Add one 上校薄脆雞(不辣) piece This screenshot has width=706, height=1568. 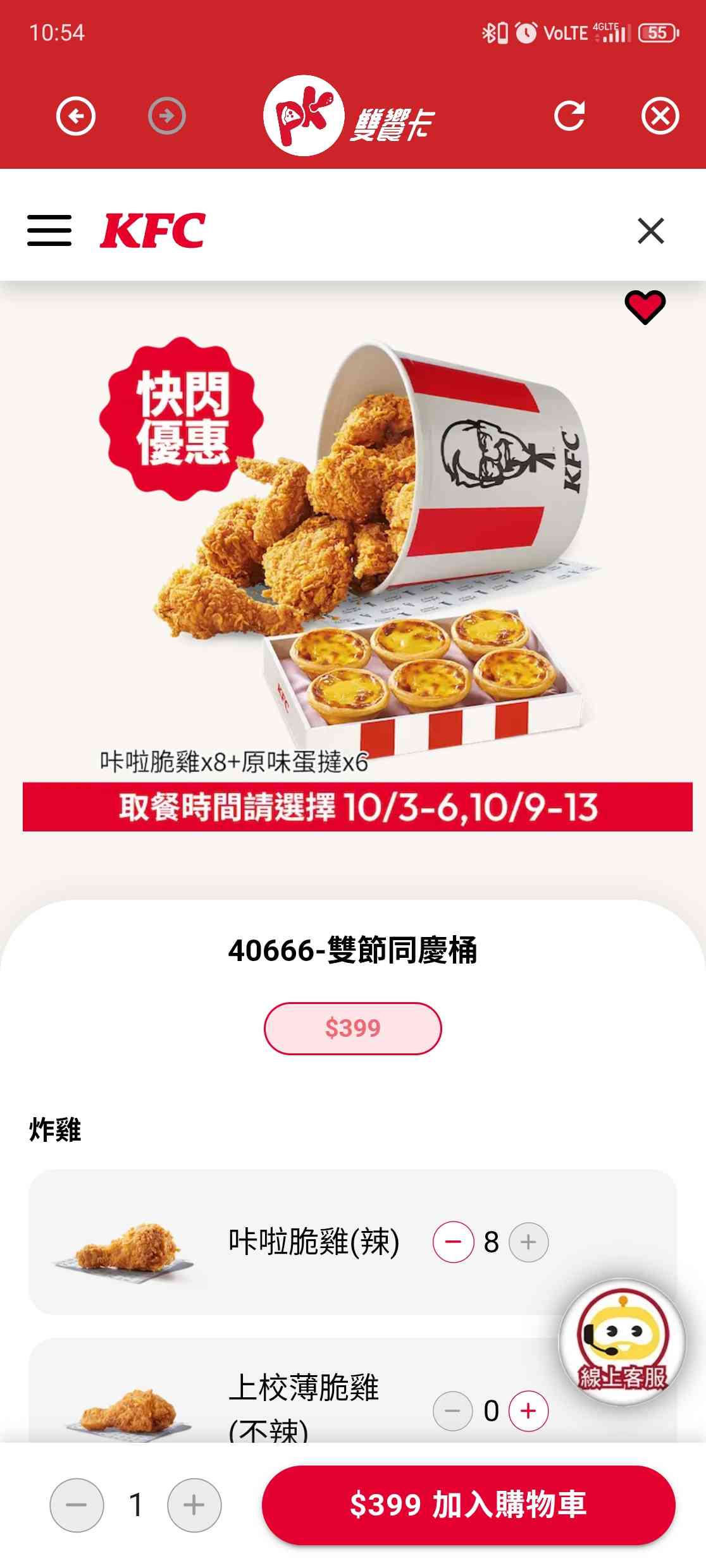(528, 1411)
